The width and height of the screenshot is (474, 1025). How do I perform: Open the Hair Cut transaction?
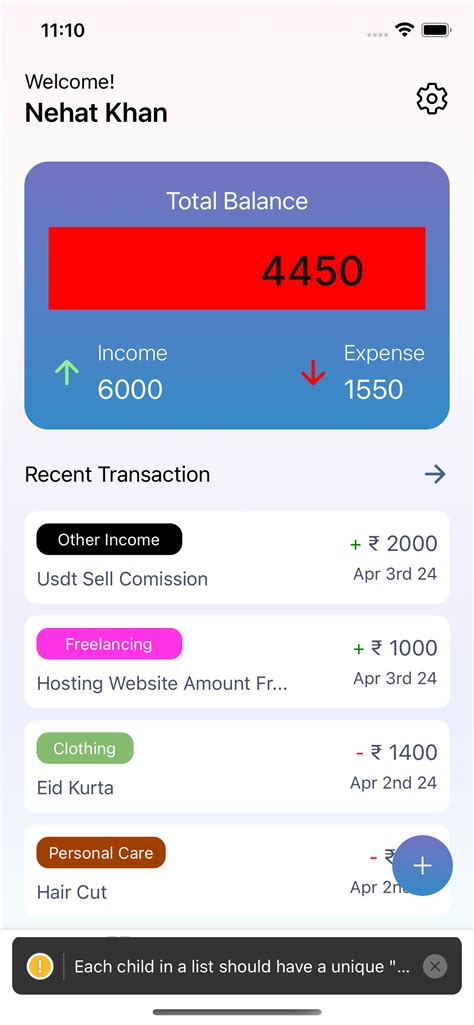[x=237, y=871]
